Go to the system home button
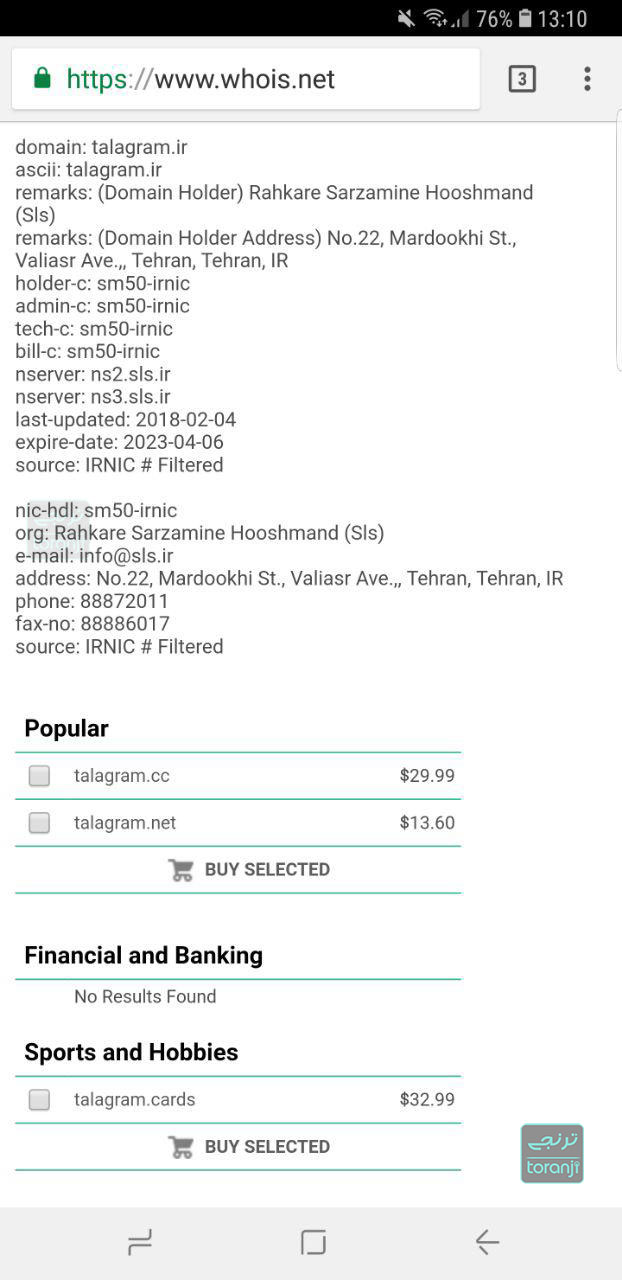 point(313,1242)
